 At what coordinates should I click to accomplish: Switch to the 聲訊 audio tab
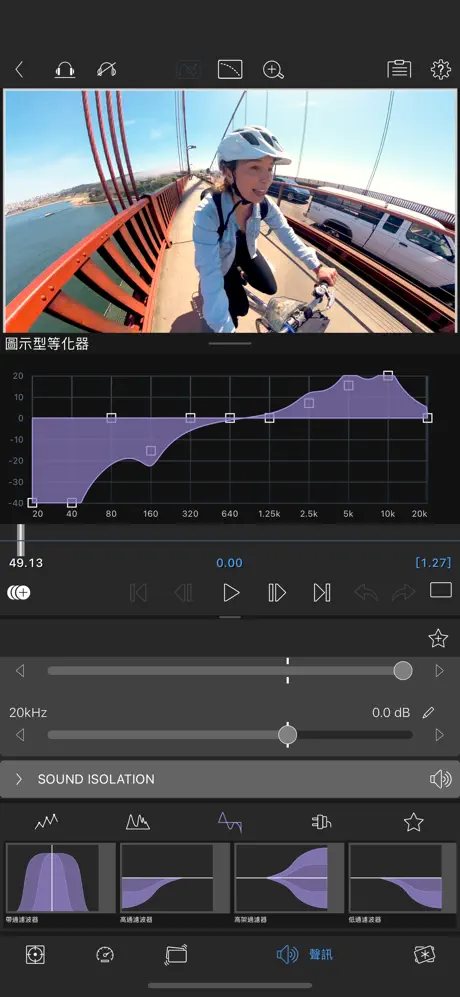[304, 954]
